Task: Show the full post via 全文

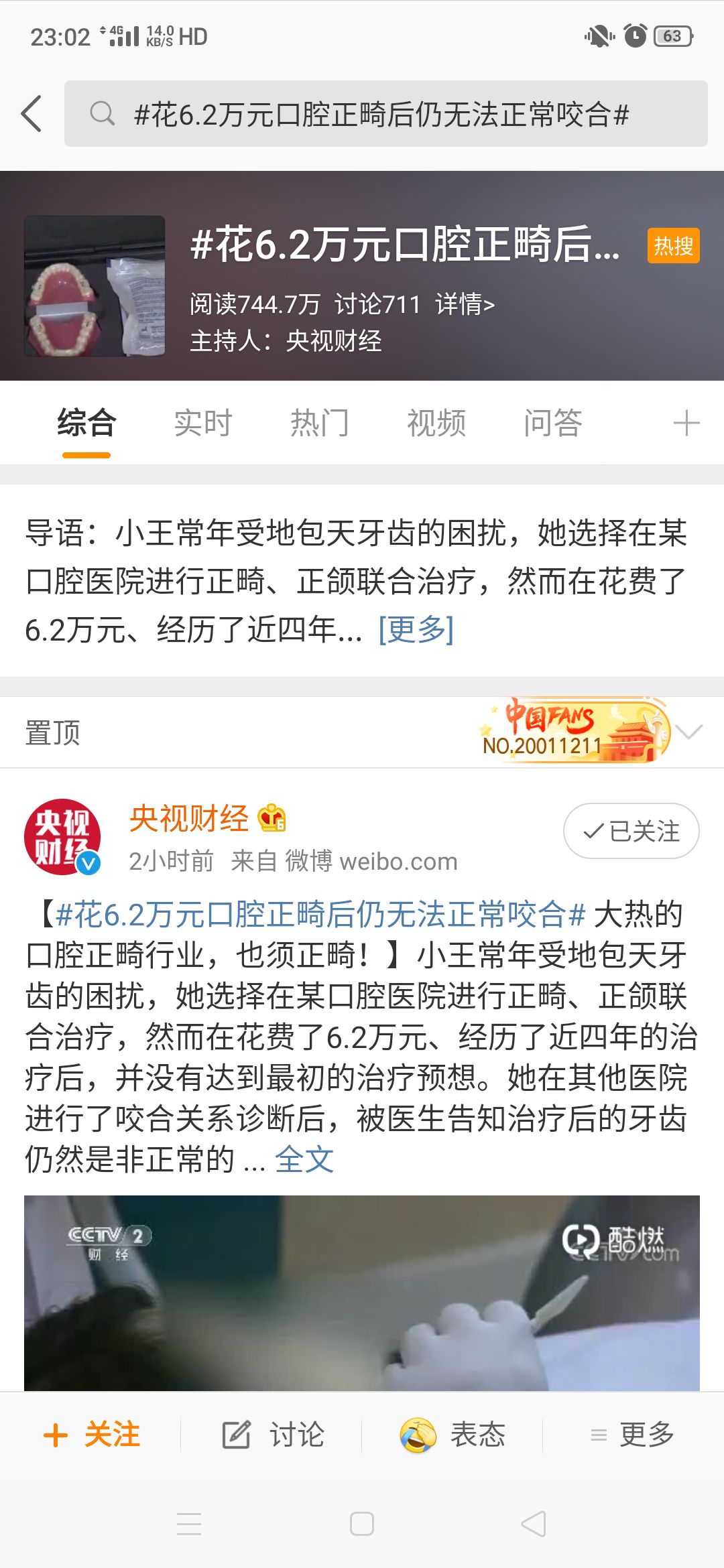Action: (x=304, y=1159)
